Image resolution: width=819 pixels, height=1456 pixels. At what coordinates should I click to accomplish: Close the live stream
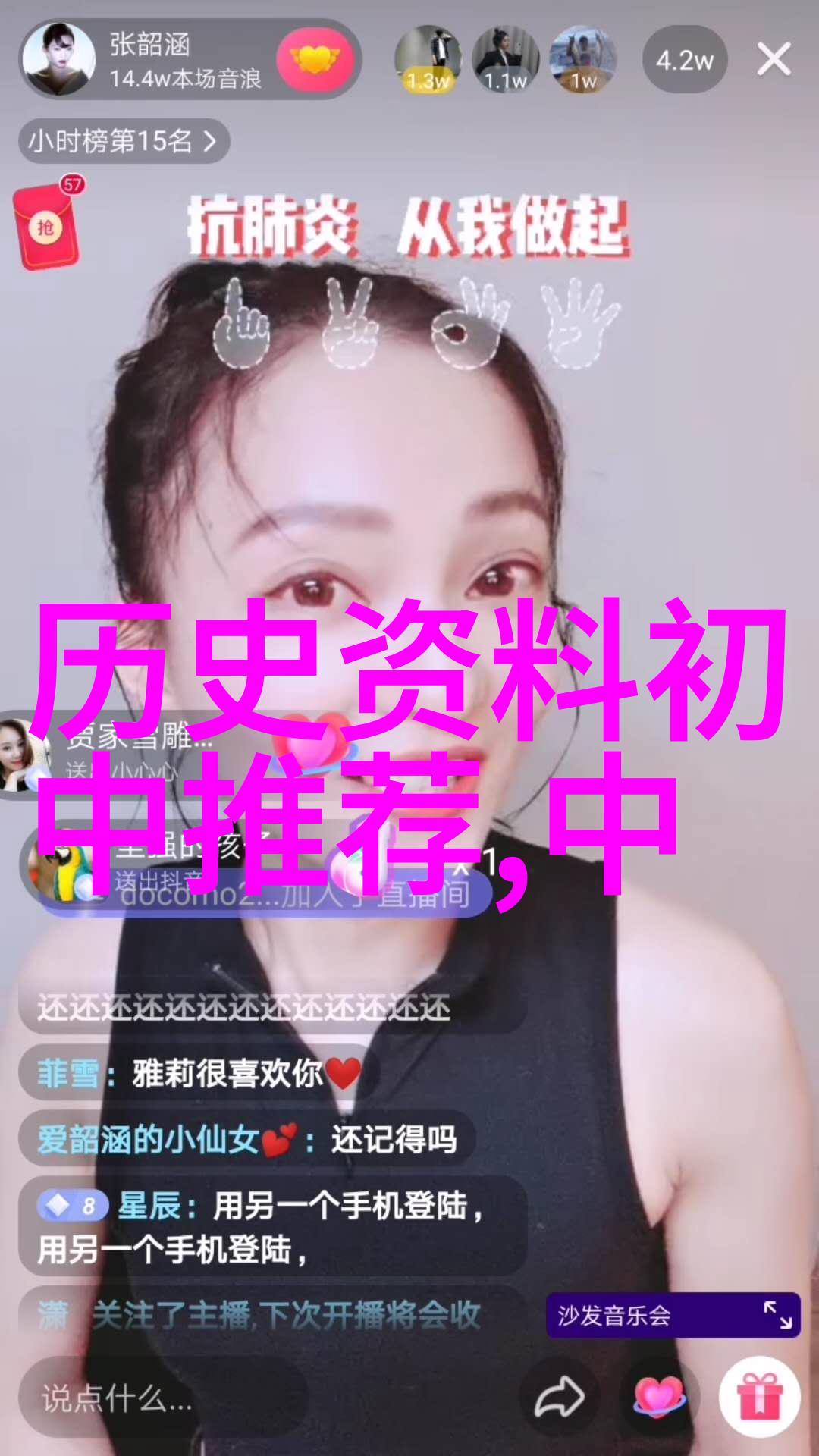tap(773, 59)
